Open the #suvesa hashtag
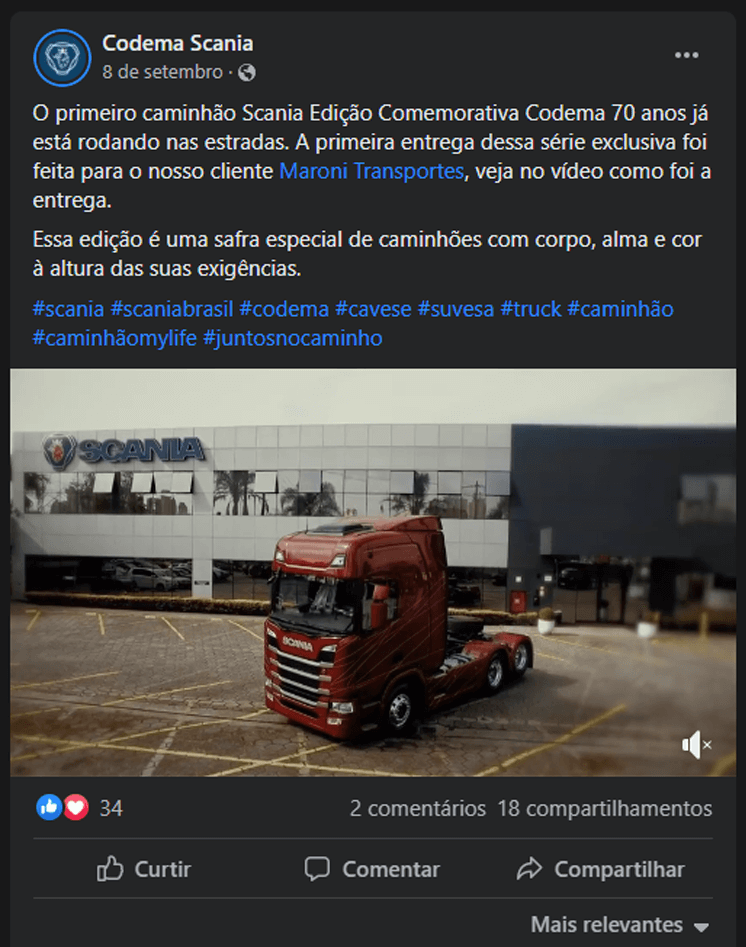The height and width of the screenshot is (947, 746). click(x=455, y=308)
